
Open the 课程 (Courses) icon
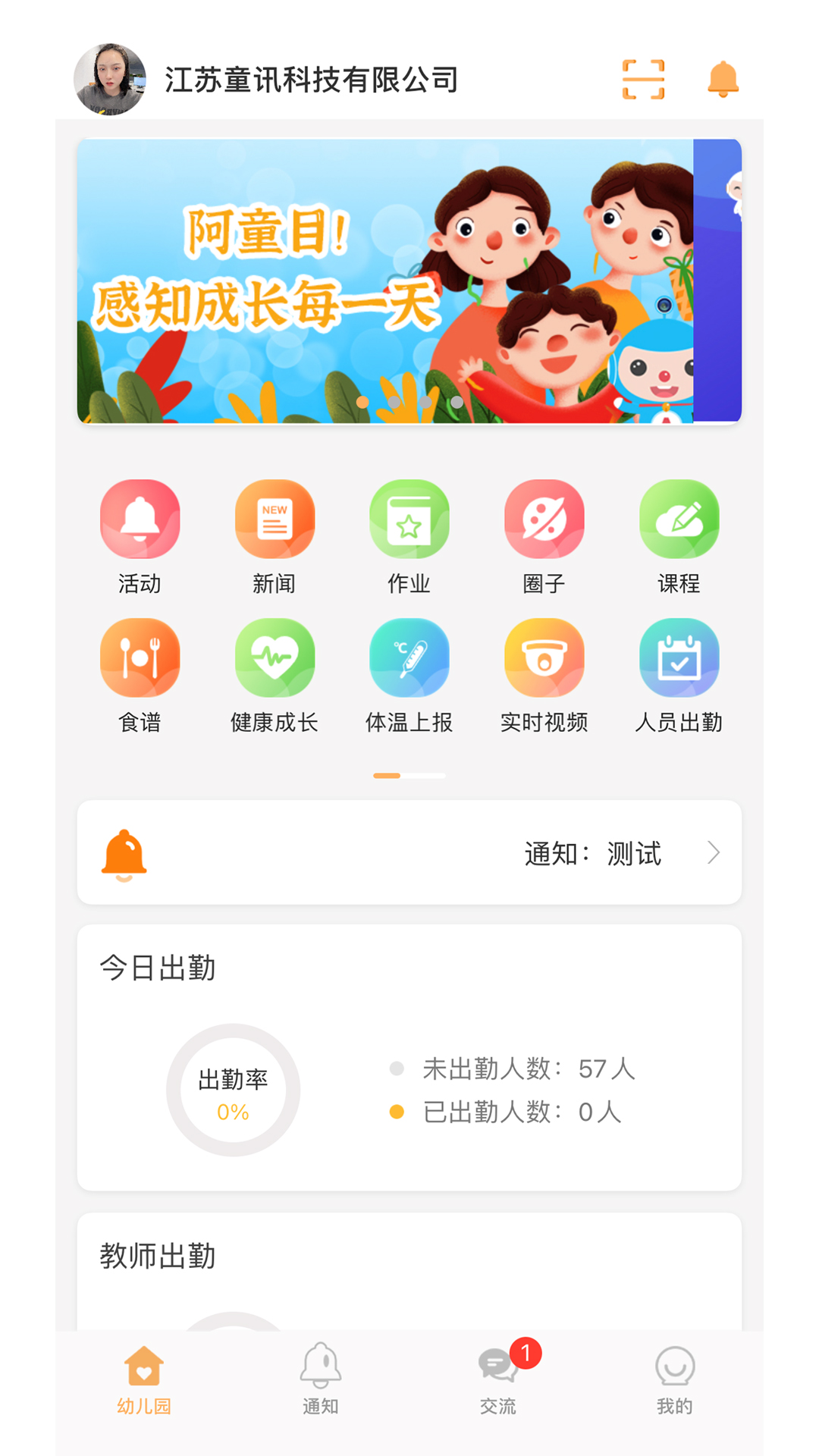(679, 520)
